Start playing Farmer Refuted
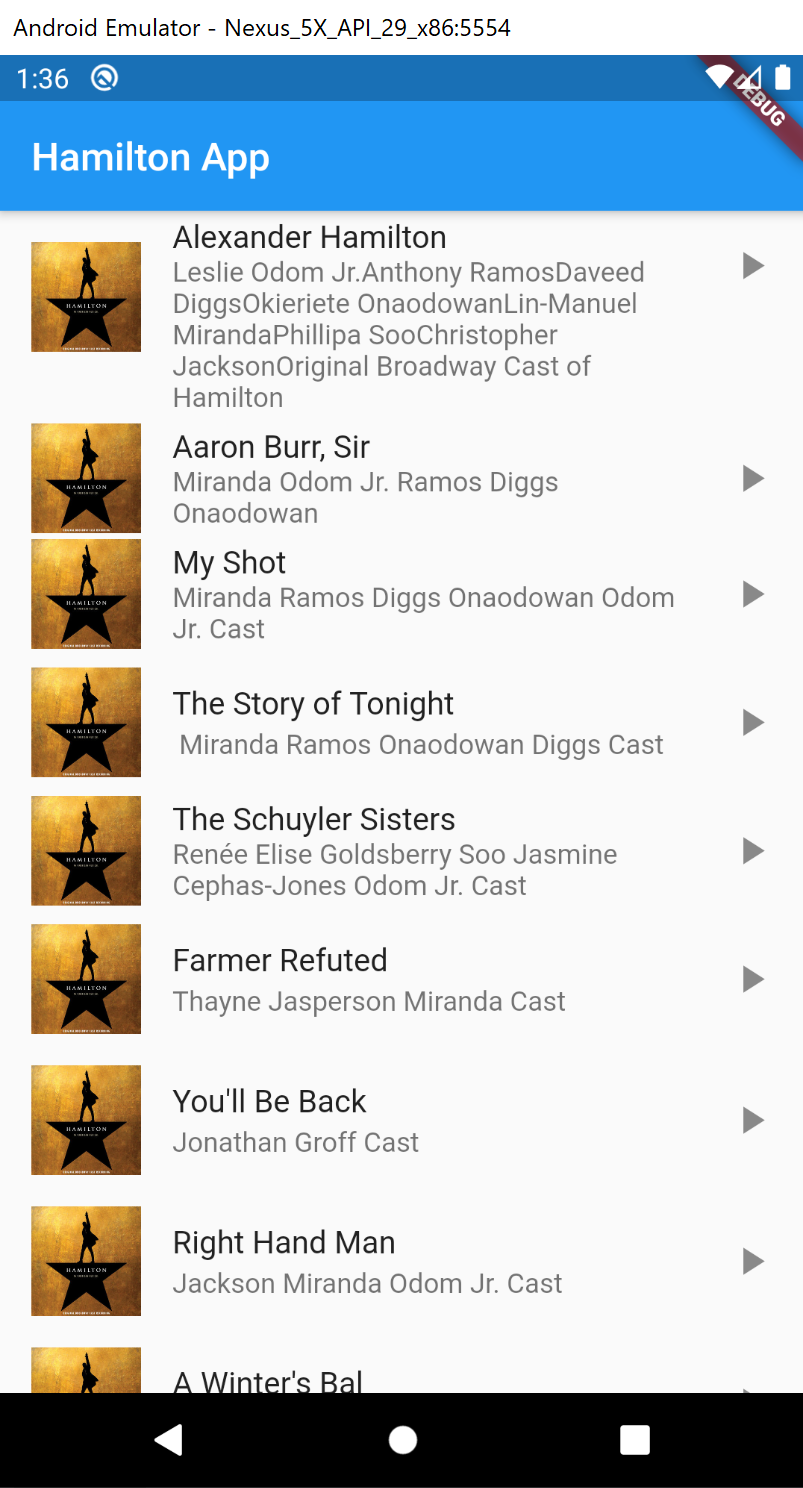 (753, 979)
